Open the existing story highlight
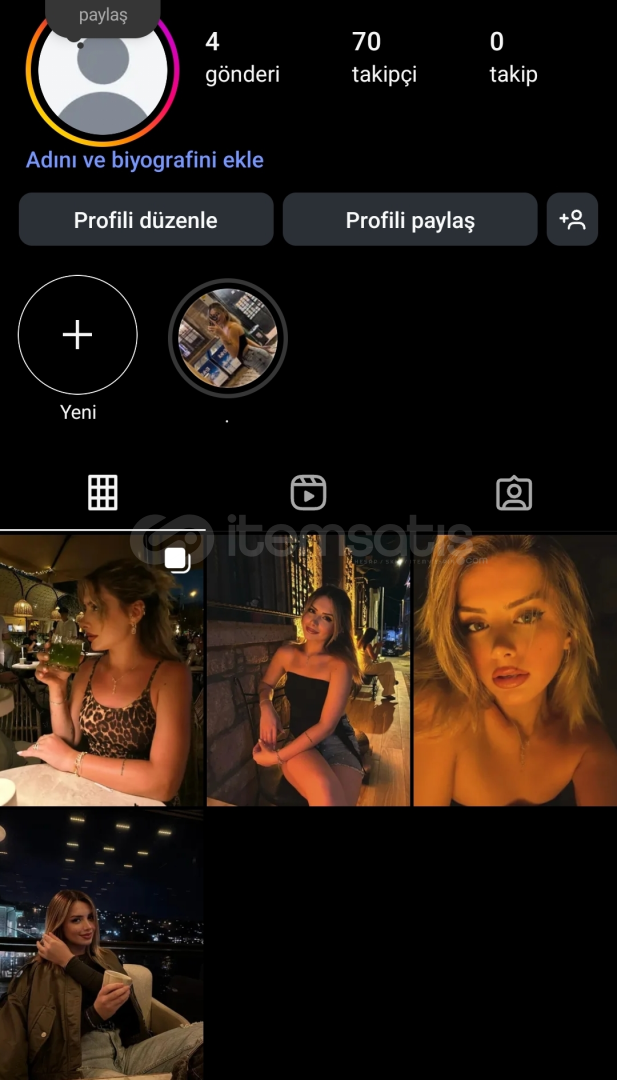This screenshot has width=617, height=1080. 227,338
